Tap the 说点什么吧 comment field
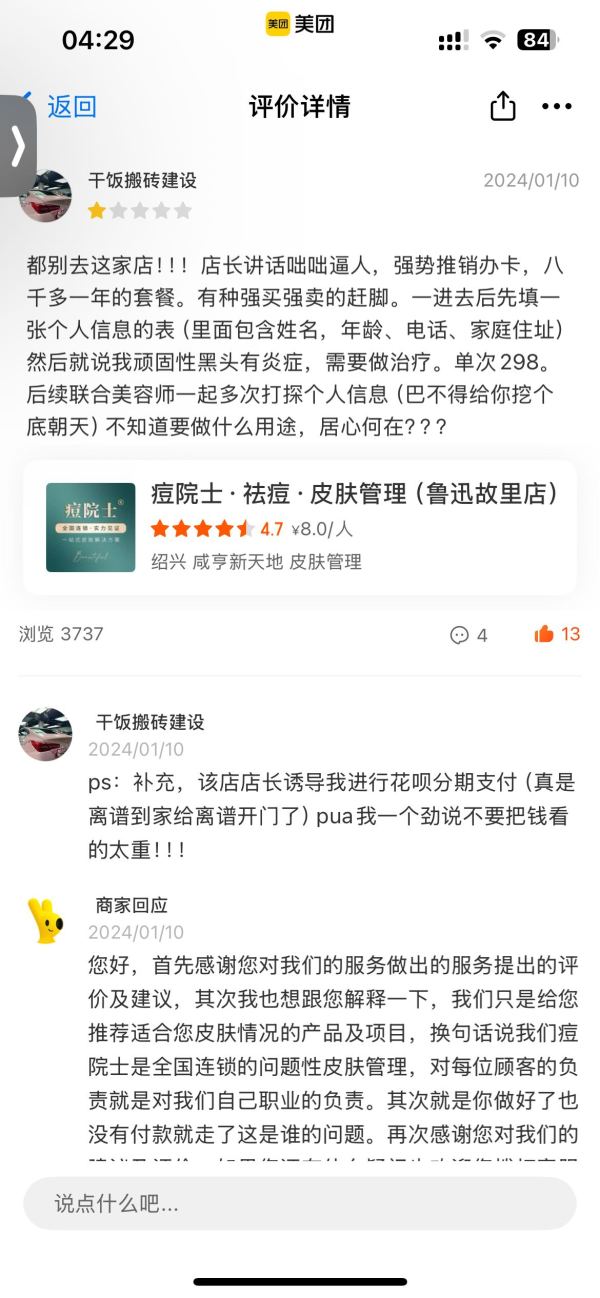The height and width of the screenshot is (1298, 600). coord(300,1203)
